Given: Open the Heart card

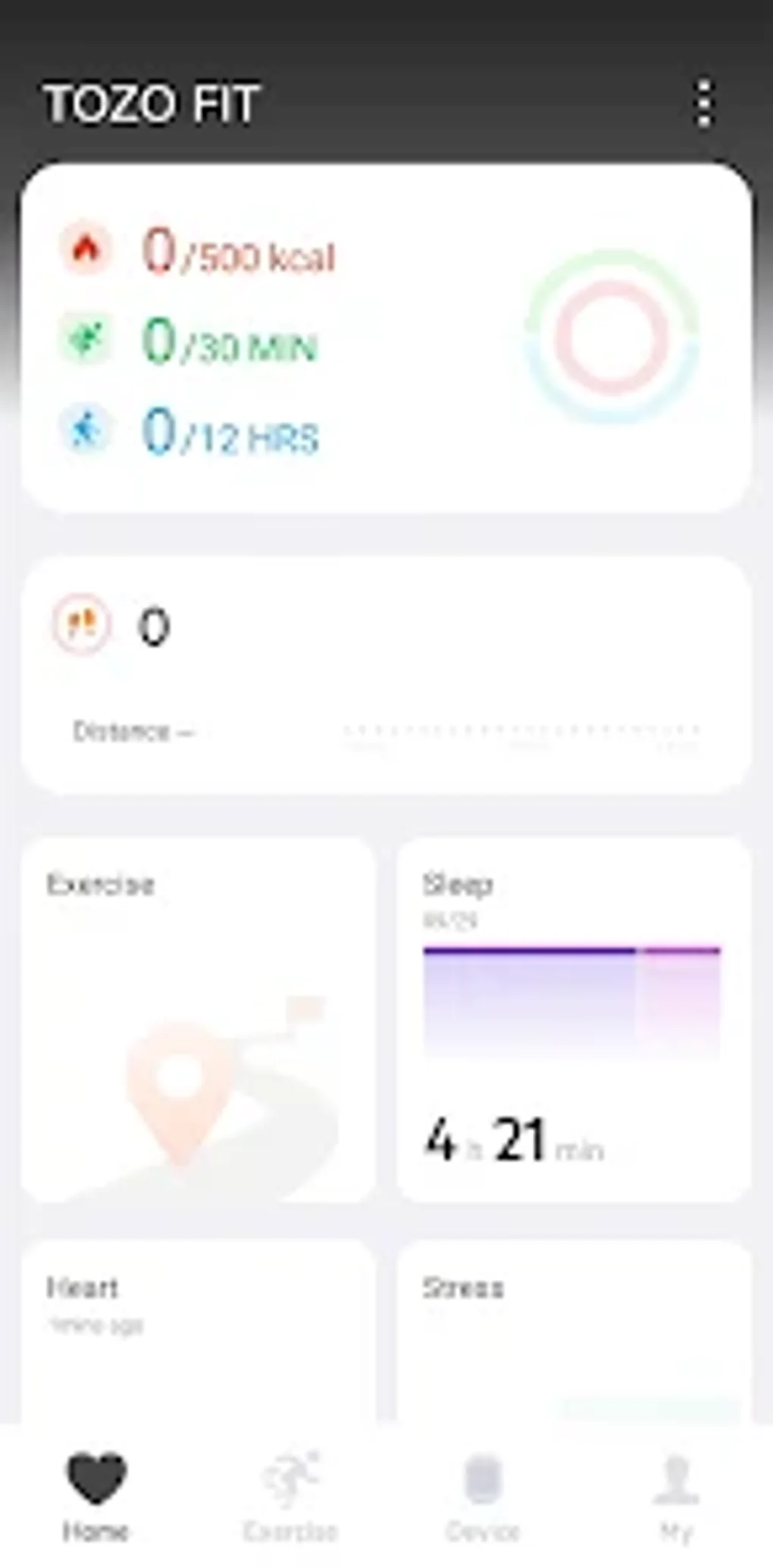Looking at the screenshot, I should [x=200, y=1327].
